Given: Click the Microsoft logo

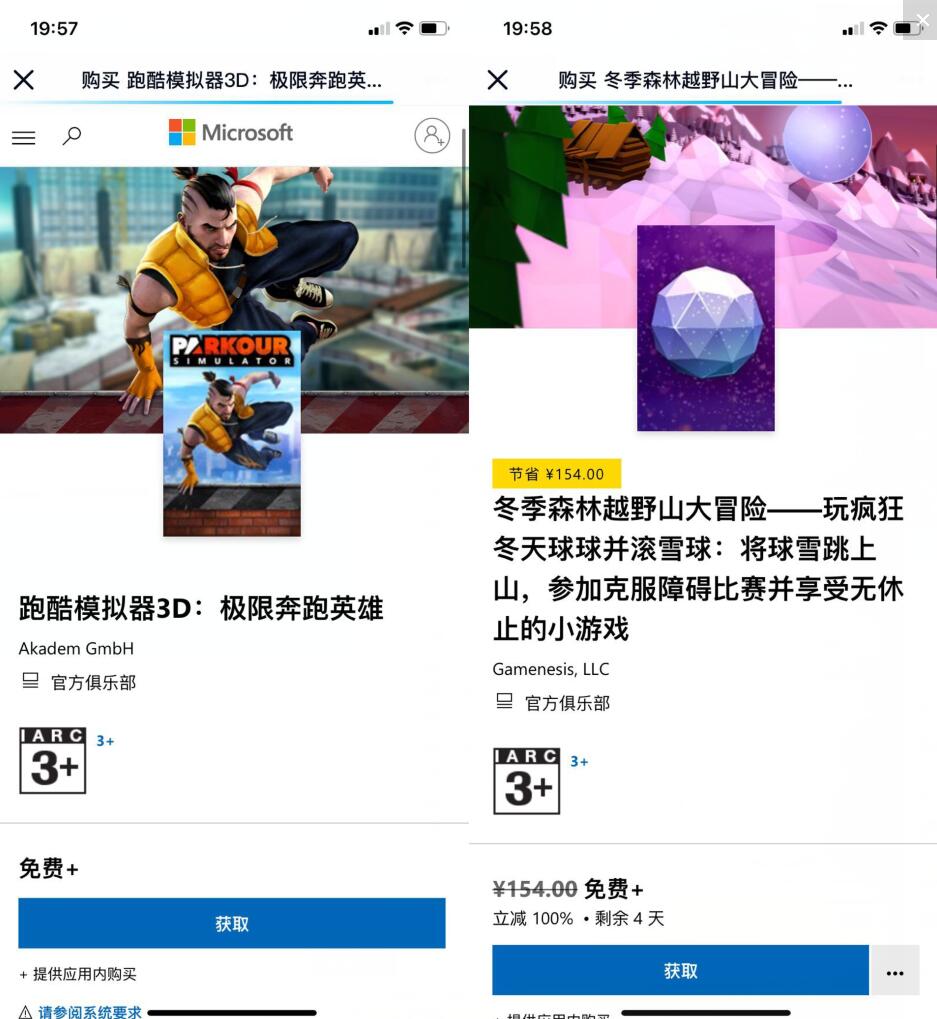Looking at the screenshot, I should pos(230,132).
